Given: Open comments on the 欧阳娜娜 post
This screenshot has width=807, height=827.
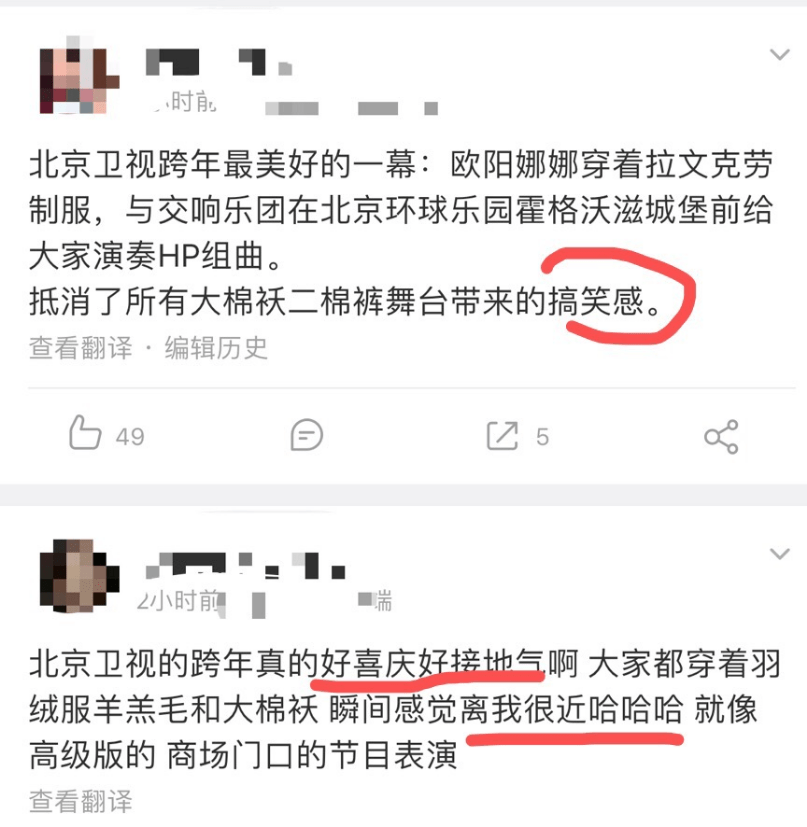Looking at the screenshot, I should point(306,435).
